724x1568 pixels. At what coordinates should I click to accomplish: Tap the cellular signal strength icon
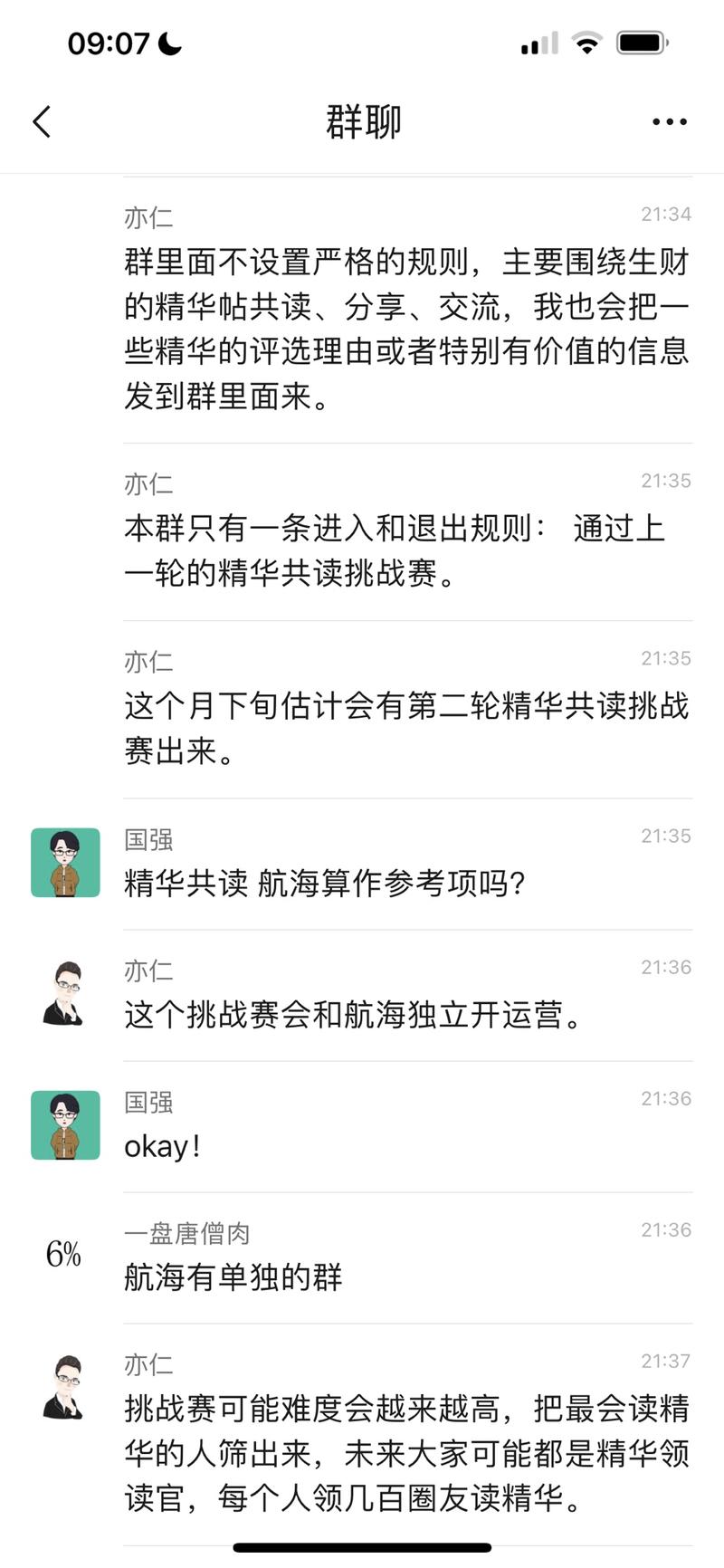(536, 41)
